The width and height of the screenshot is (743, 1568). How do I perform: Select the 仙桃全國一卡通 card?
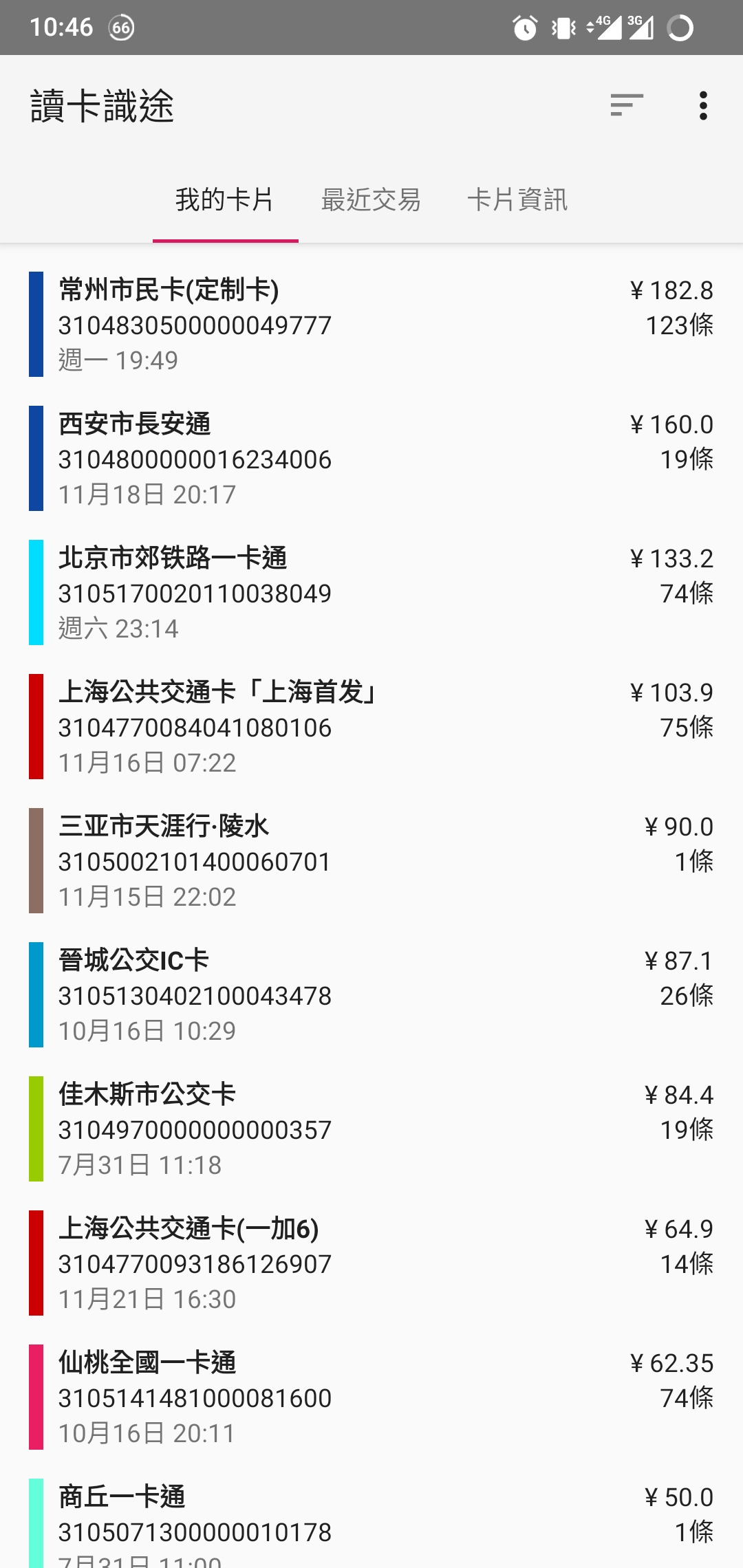[371, 1397]
